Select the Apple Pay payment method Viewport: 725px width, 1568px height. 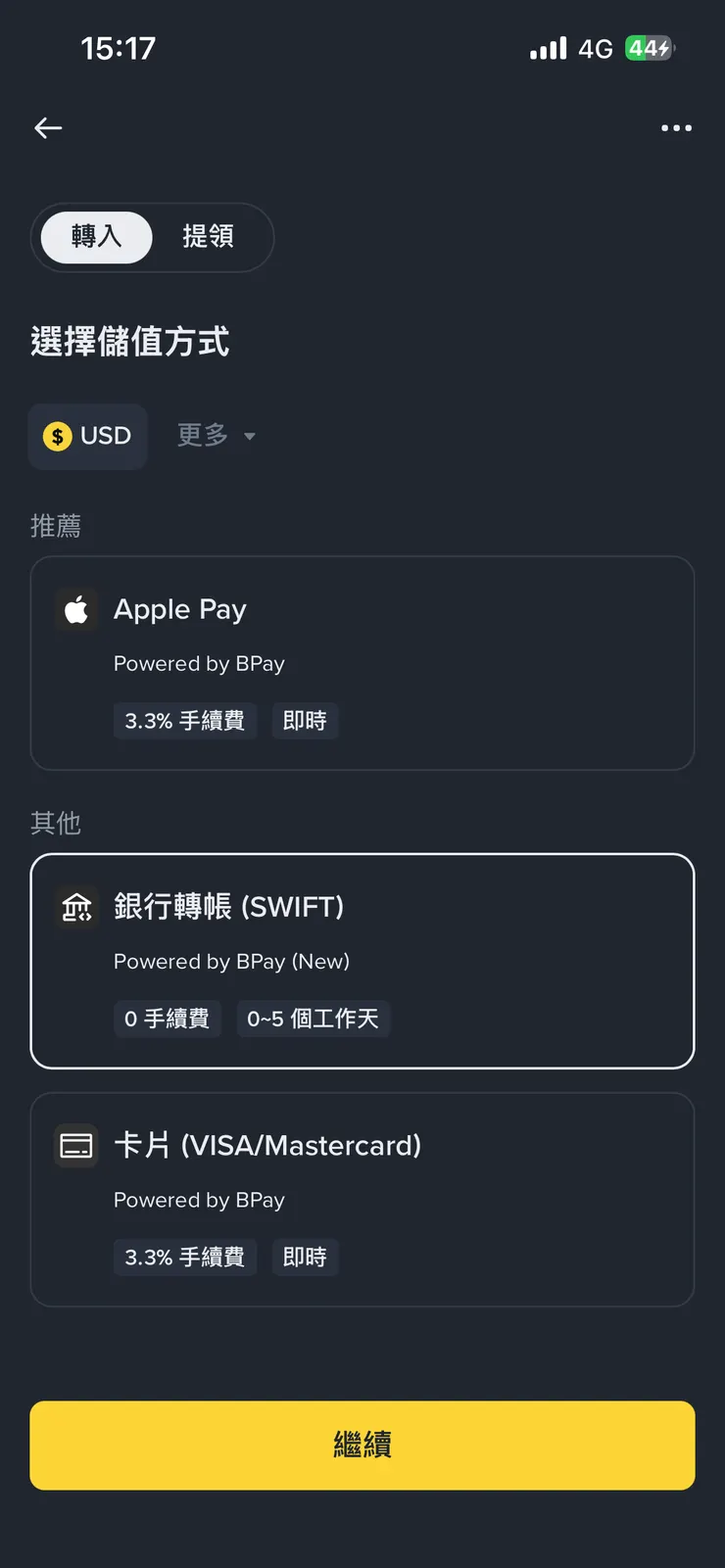coord(362,663)
